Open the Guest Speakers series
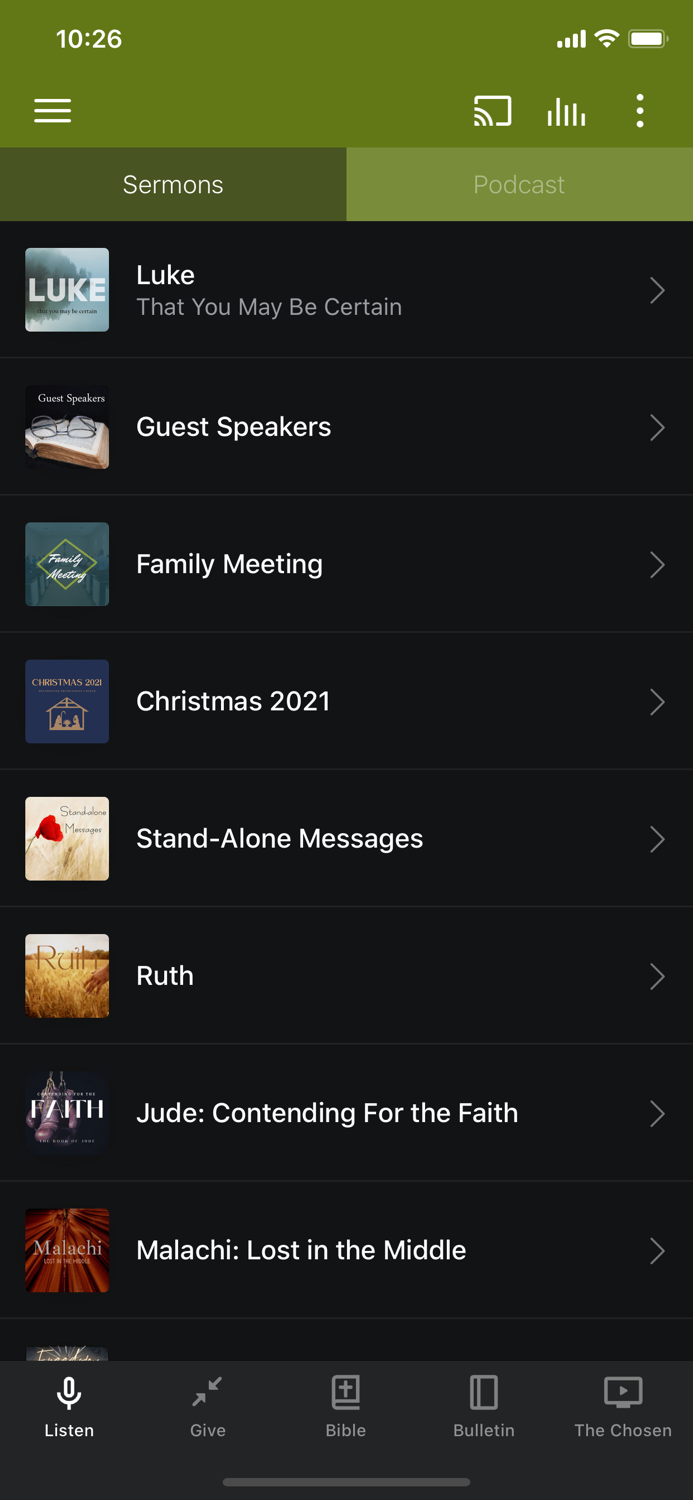 pos(346,427)
